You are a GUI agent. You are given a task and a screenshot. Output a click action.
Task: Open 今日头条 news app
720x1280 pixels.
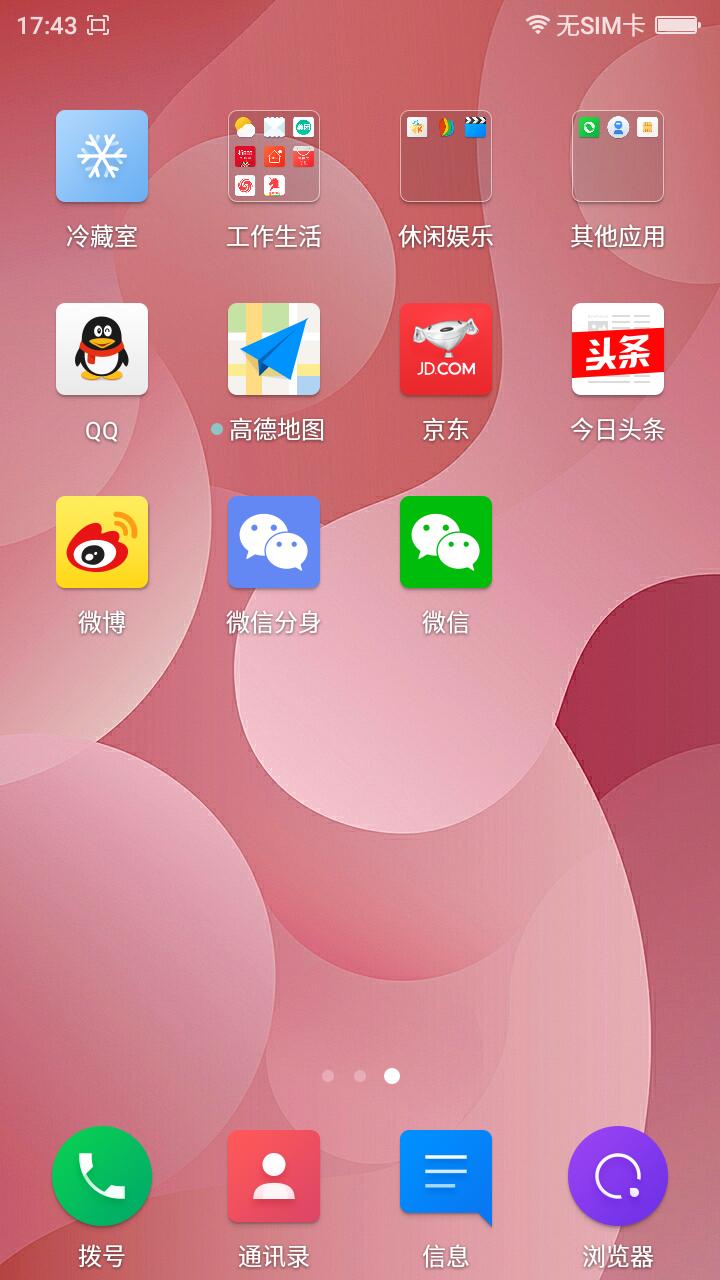pyautogui.click(x=618, y=349)
